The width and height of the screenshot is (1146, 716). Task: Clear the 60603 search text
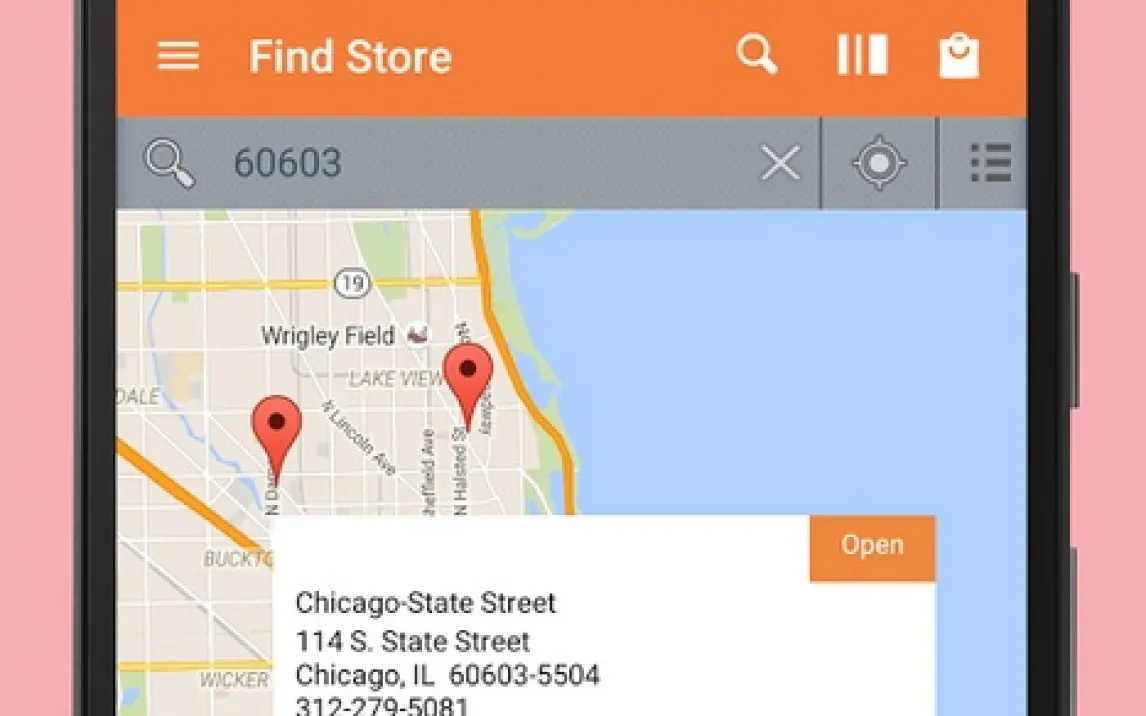click(x=780, y=162)
